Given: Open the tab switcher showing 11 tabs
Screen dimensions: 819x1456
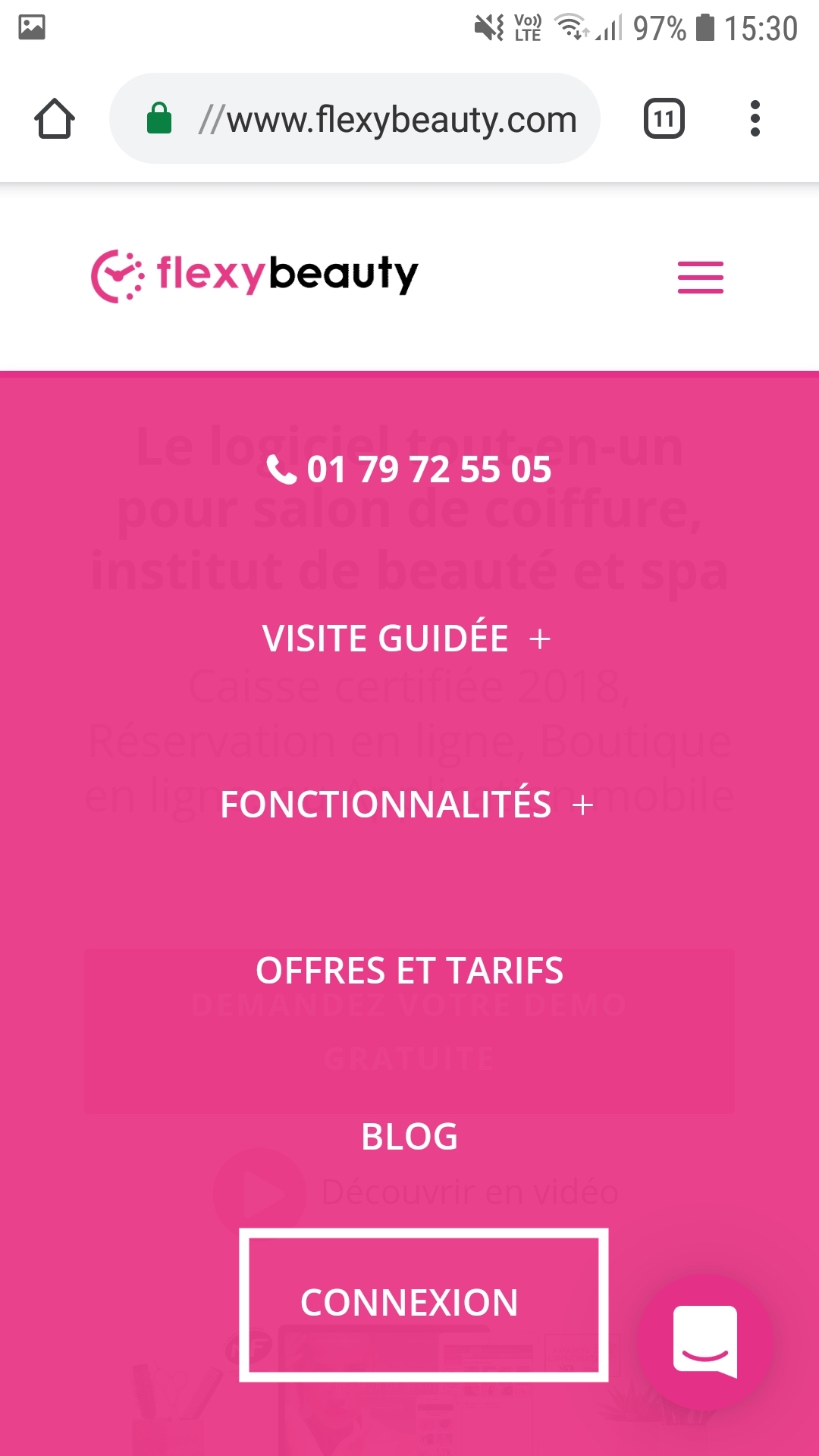Looking at the screenshot, I should pyautogui.click(x=664, y=119).
